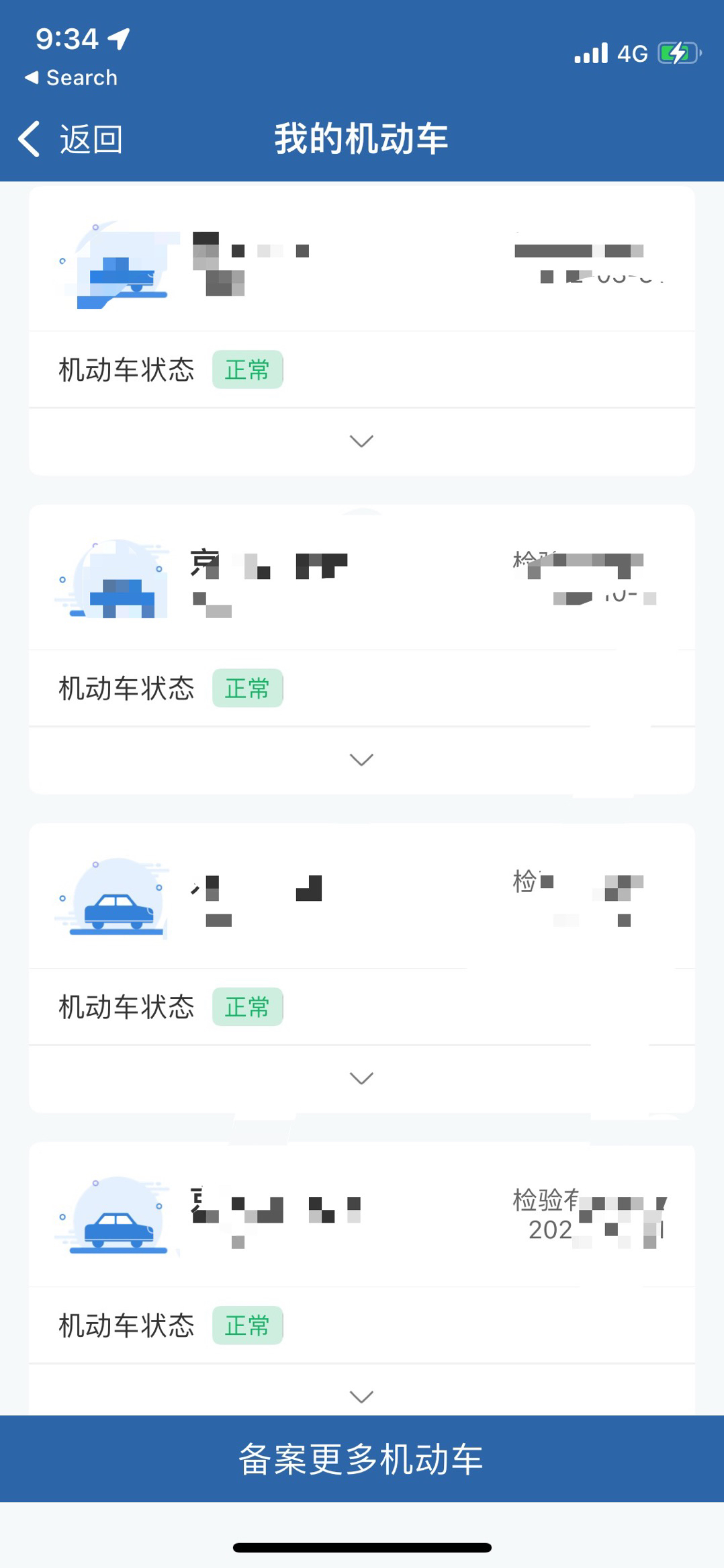Expand the fourth vehicle card's chevron
Screen dimensions: 724x1568
[x=362, y=1397]
